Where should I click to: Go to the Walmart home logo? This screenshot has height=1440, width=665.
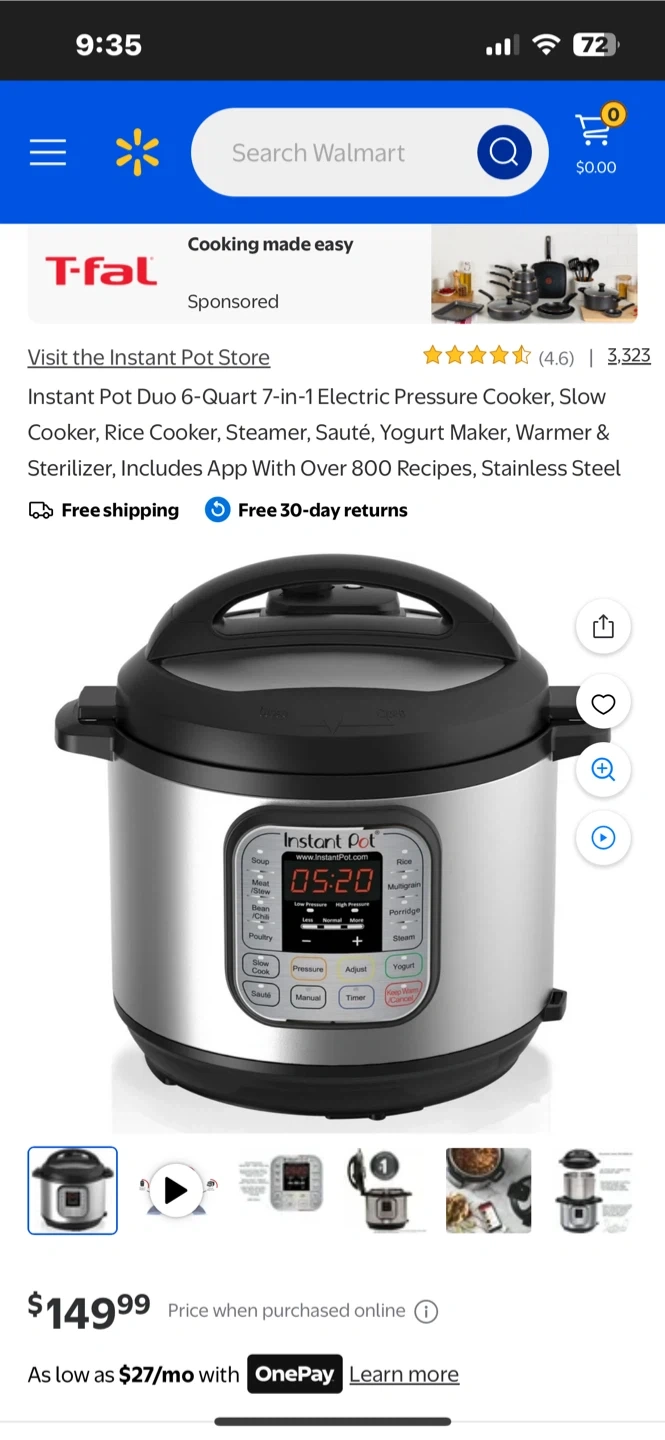[x=137, y=153]
